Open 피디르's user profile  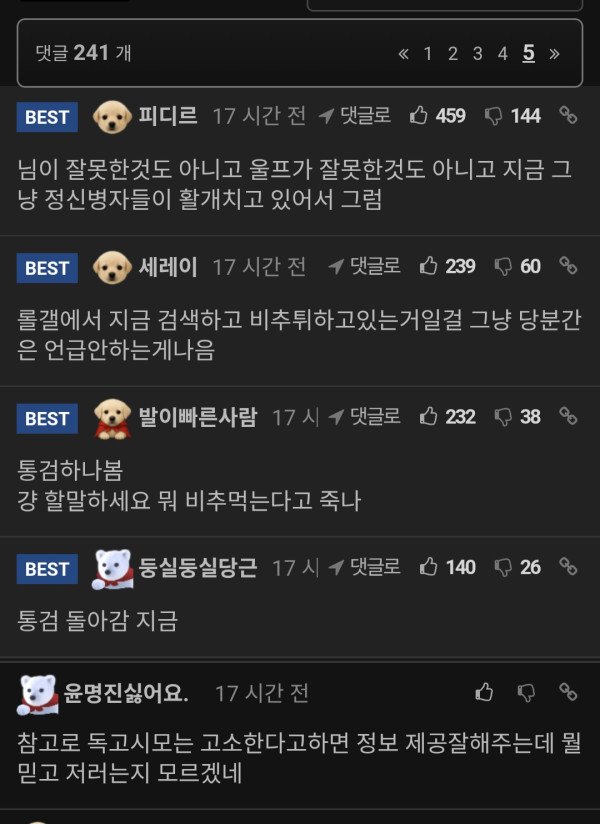tap(167, 116)
